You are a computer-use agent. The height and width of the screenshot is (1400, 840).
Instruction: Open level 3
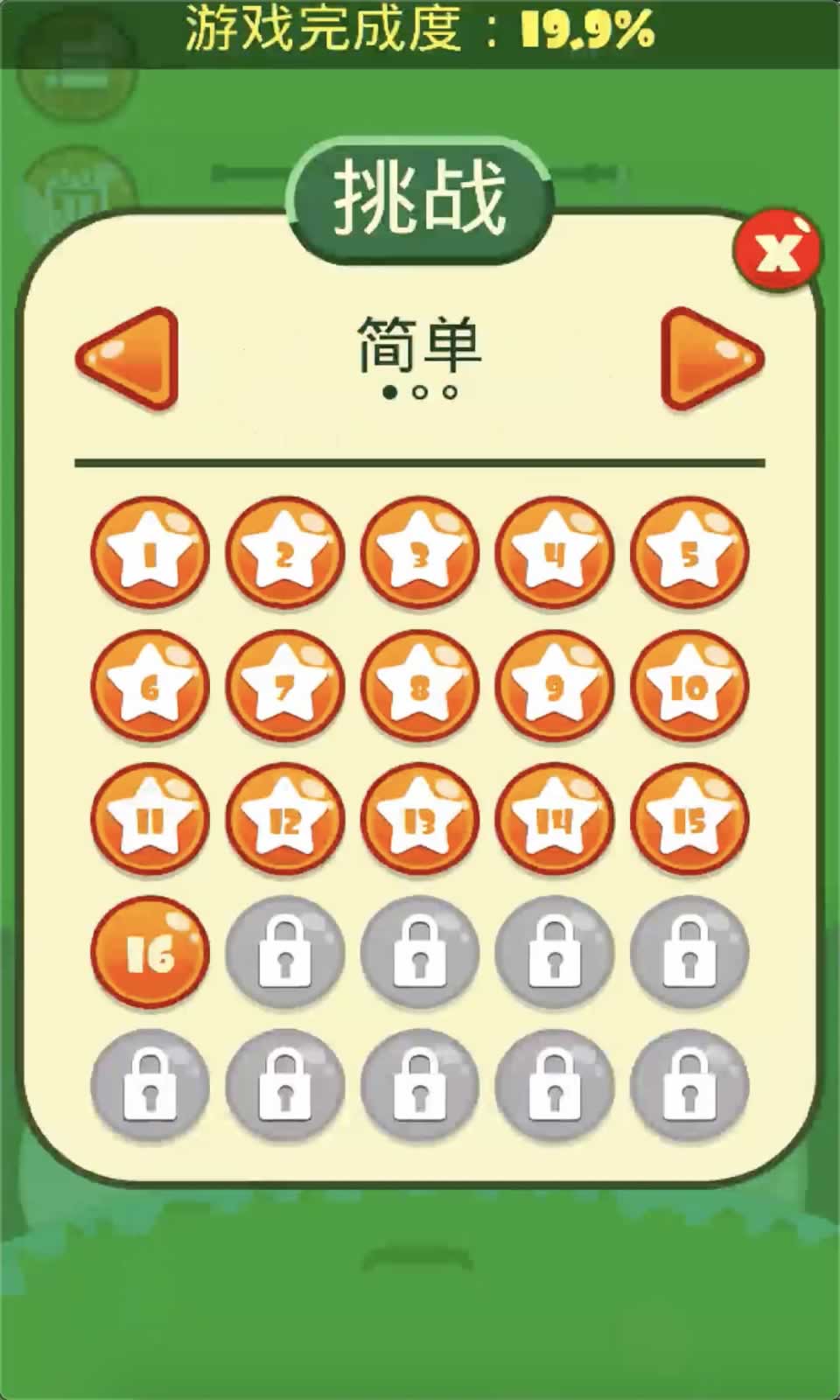tap(420, 554)
